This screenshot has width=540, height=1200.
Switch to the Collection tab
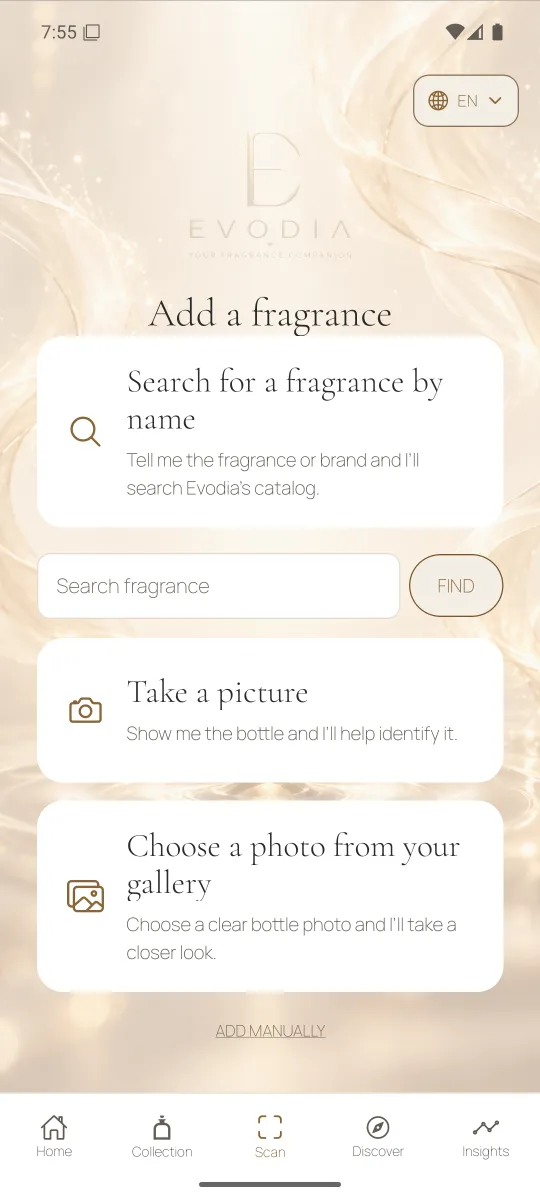162,1137
